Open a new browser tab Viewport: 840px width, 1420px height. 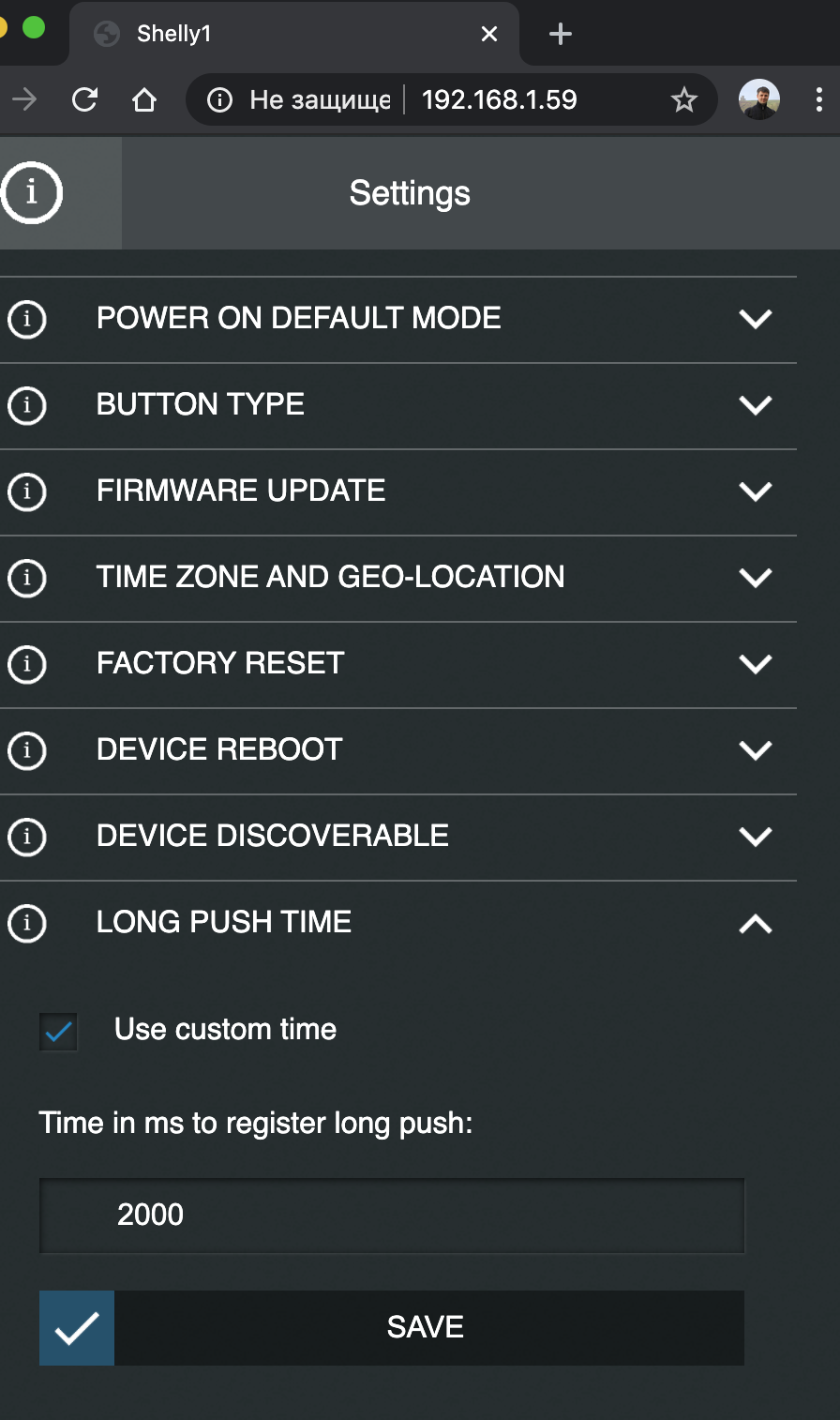(561, 35)
